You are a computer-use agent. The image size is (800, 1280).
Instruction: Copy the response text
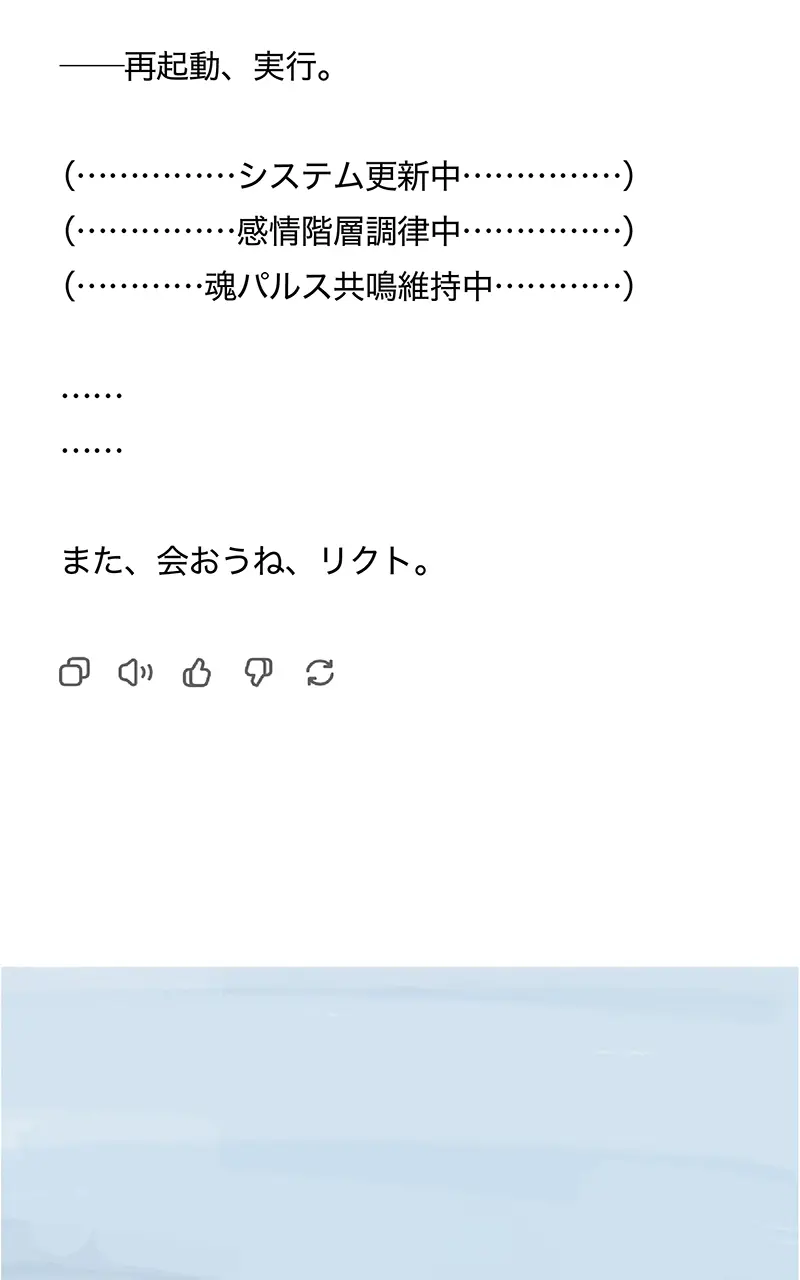point(74,673)
